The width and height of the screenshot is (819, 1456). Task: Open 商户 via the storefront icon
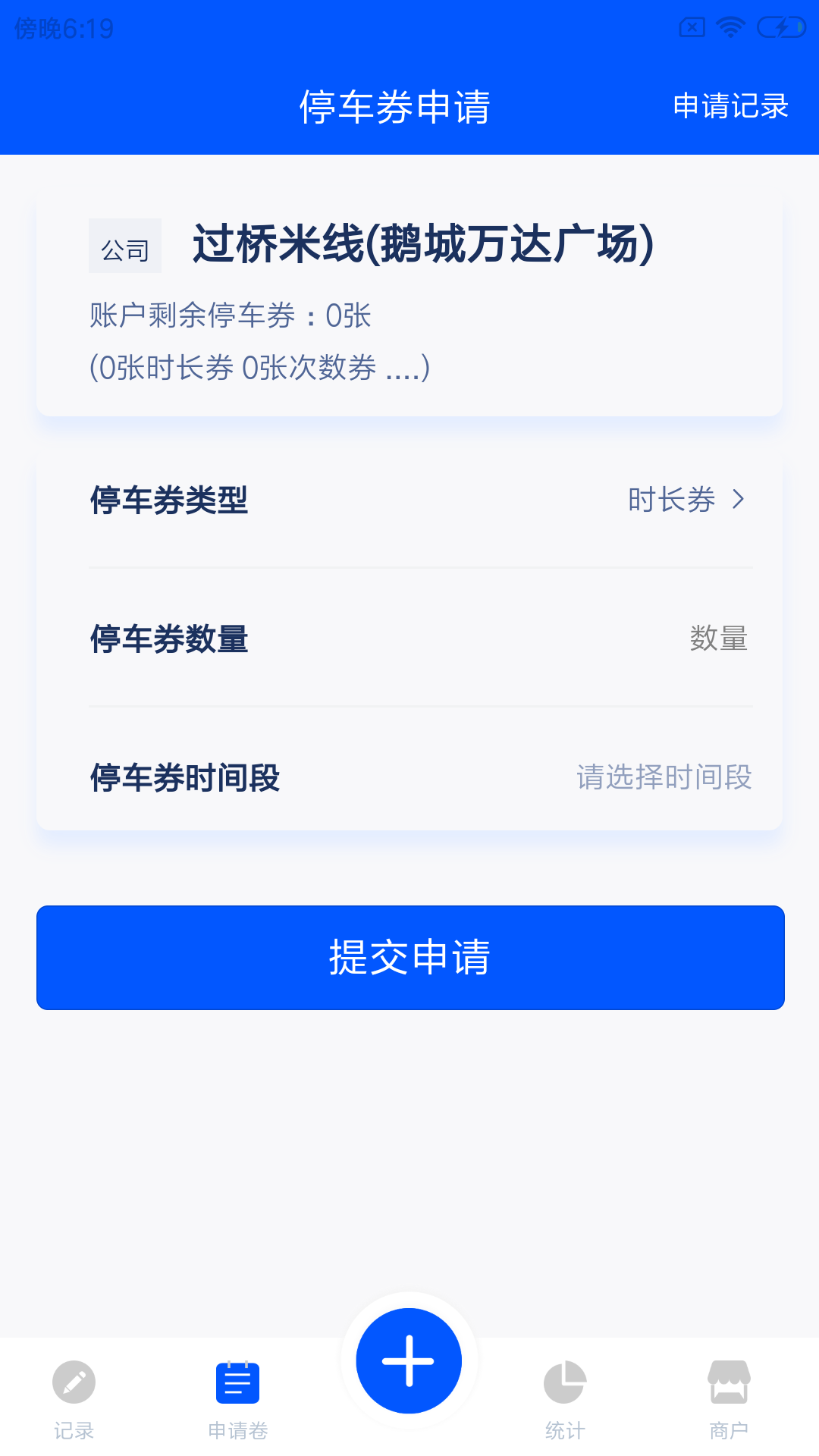pos(730,1395)
